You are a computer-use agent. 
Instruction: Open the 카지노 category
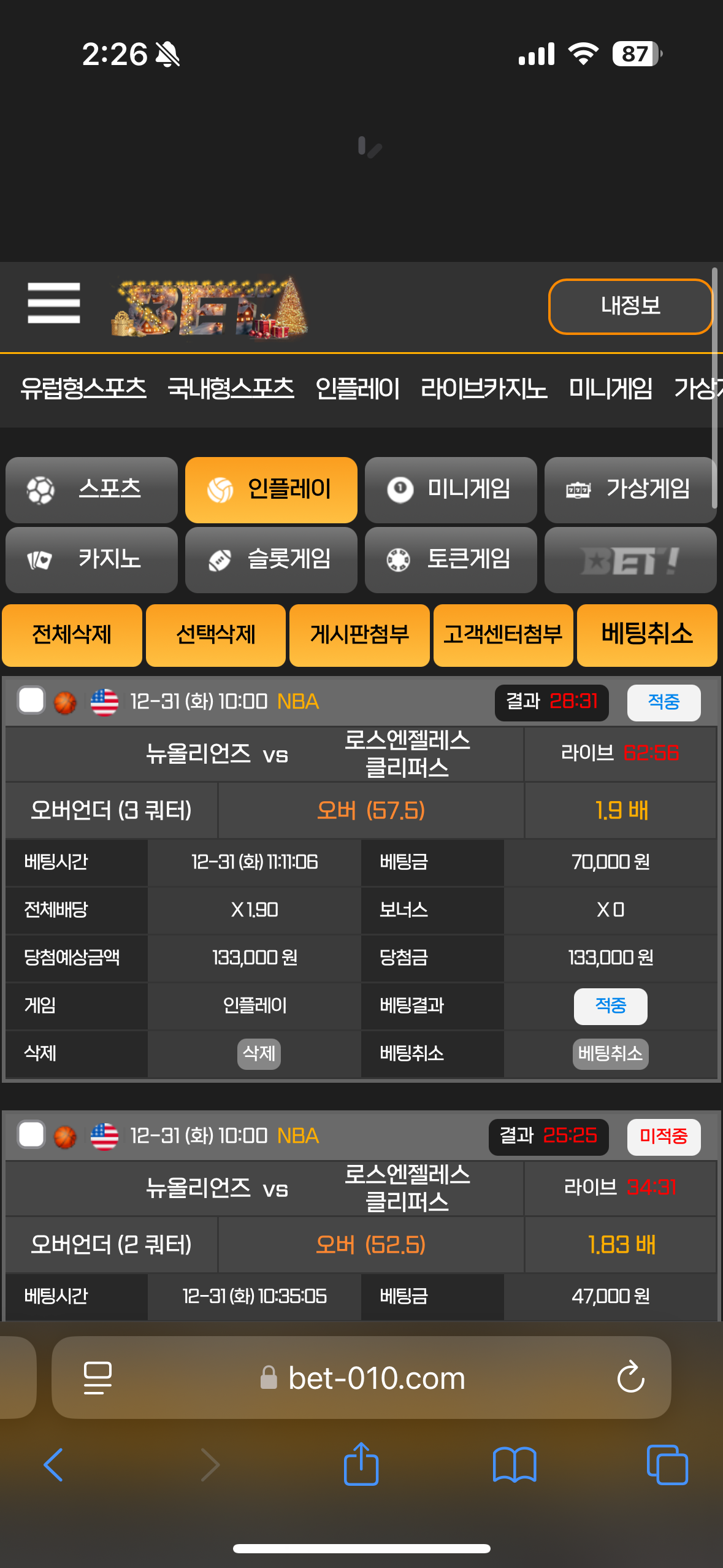[91, 559]
